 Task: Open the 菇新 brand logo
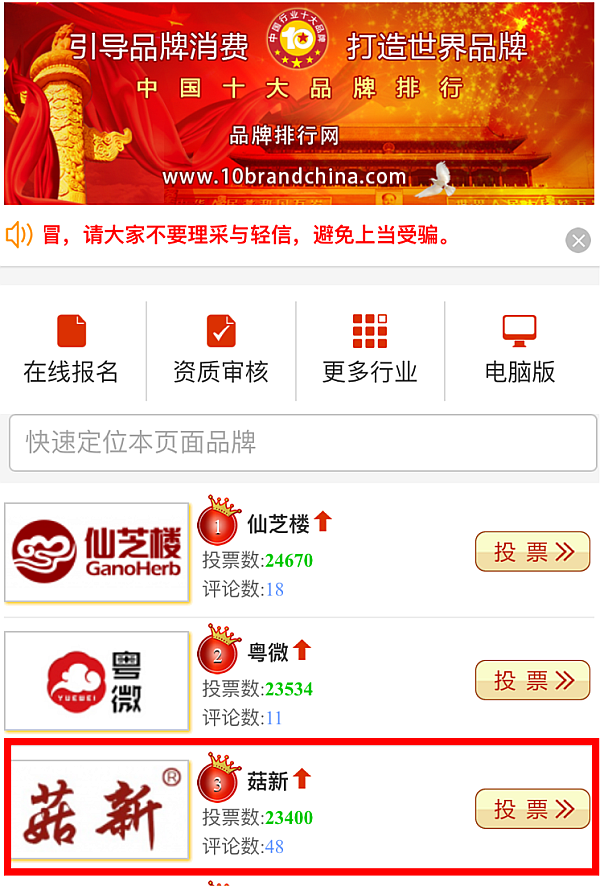click(97, 810)
